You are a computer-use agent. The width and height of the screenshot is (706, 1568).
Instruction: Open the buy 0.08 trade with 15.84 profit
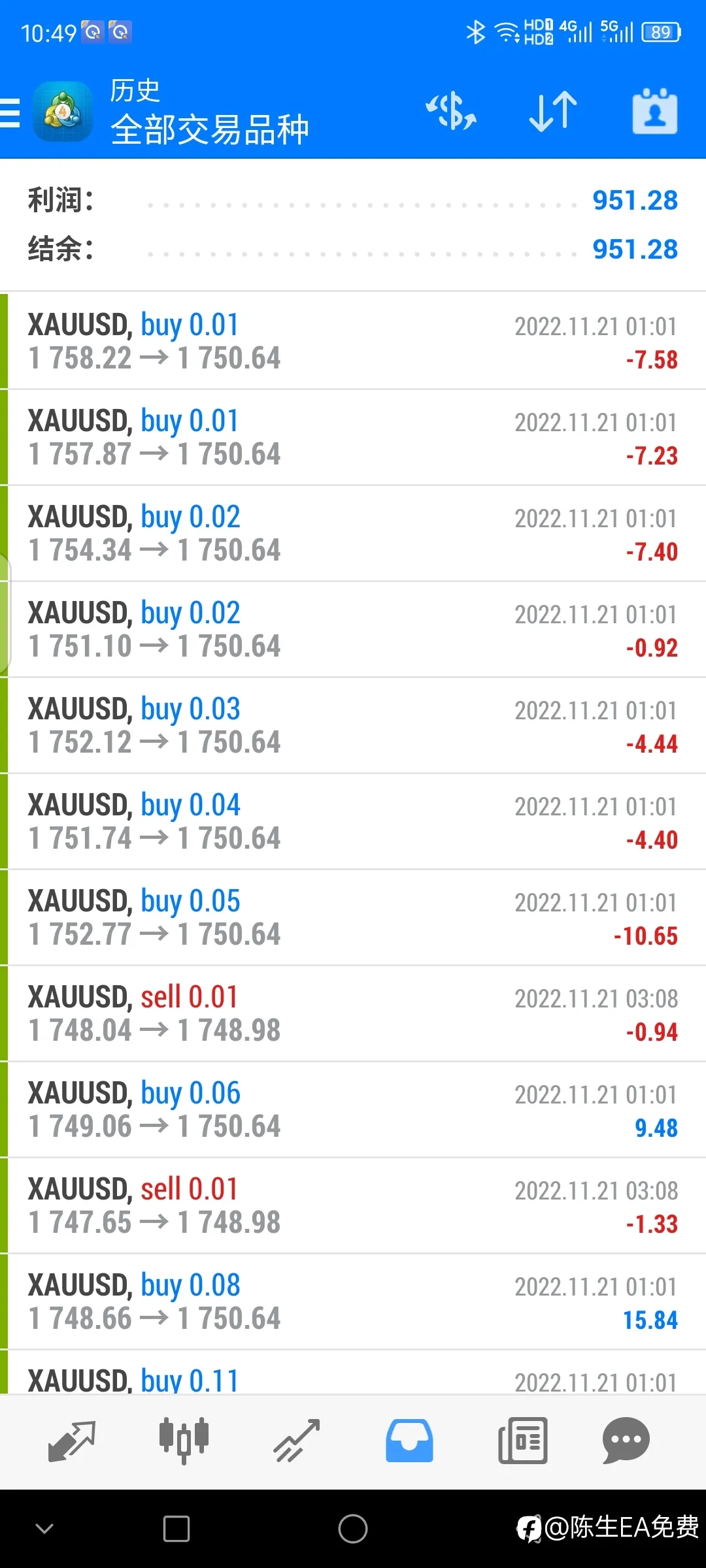tap(353, 1301)
